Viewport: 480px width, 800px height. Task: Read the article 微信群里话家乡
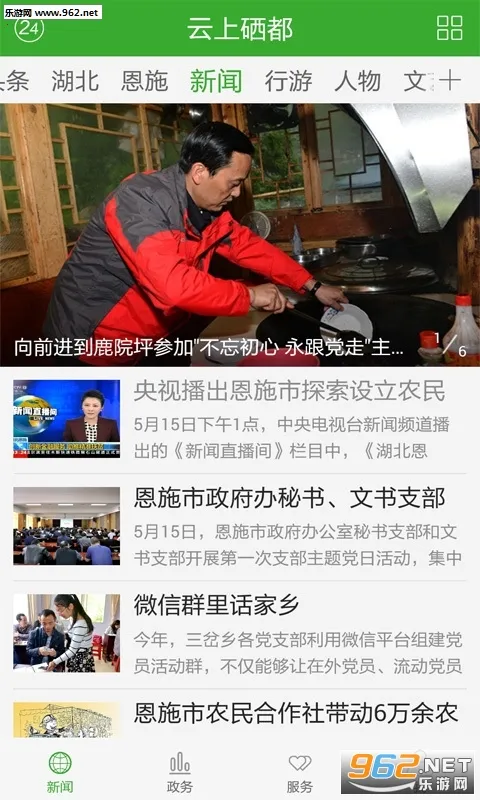(240, 634)
